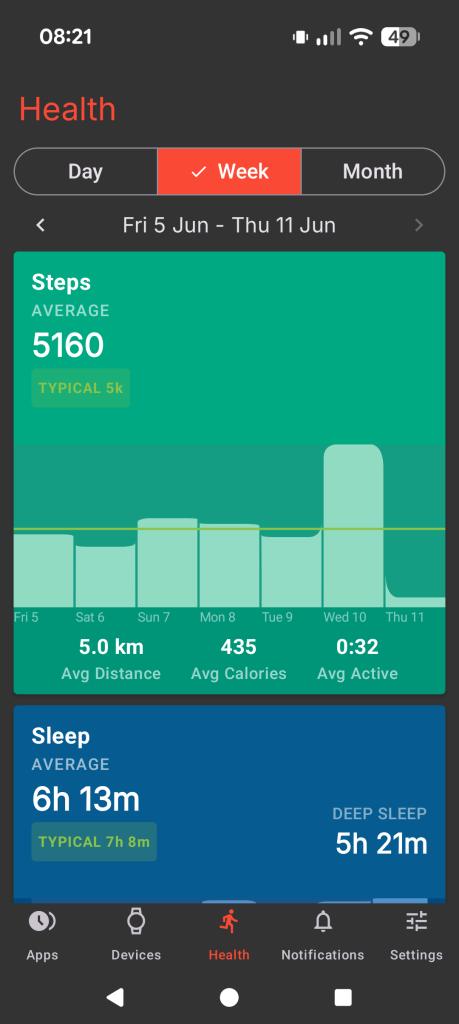Tap the system back button
The image size is (459, 1024).
(x=115, y=997)
